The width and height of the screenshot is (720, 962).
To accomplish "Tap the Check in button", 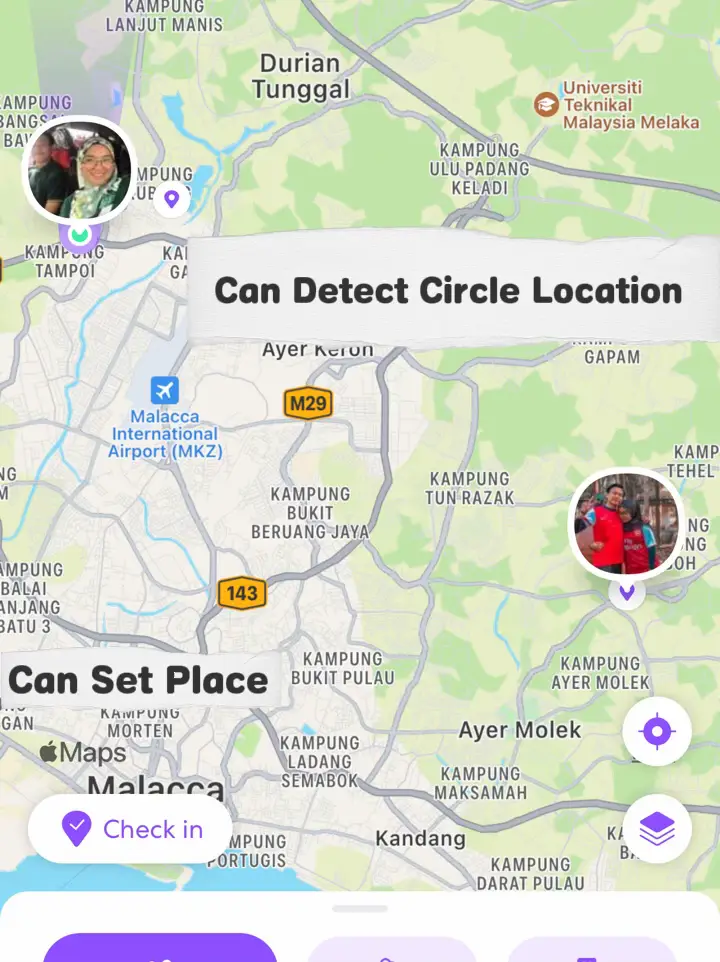I will (x=131, y=829).
